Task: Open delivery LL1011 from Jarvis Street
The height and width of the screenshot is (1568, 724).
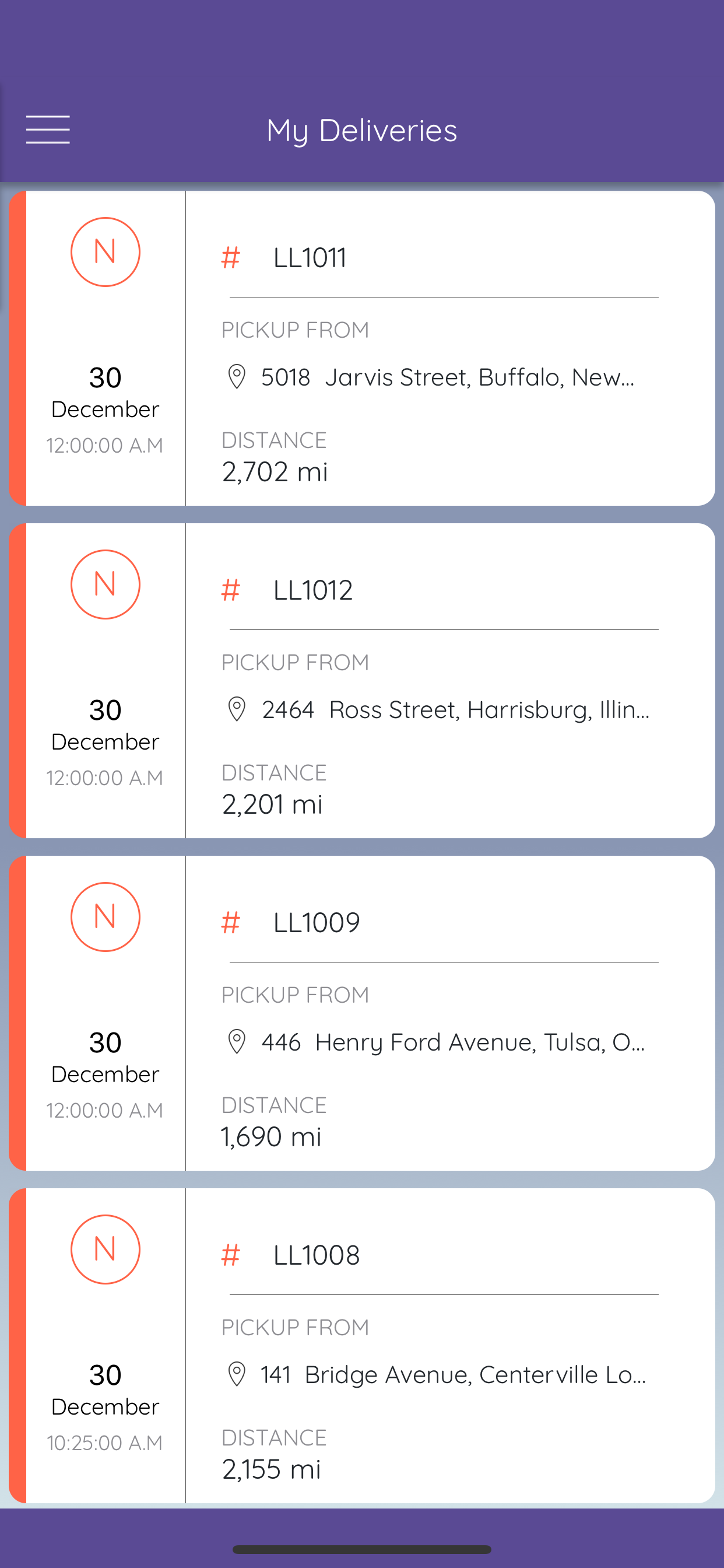Action: [362, 348]
